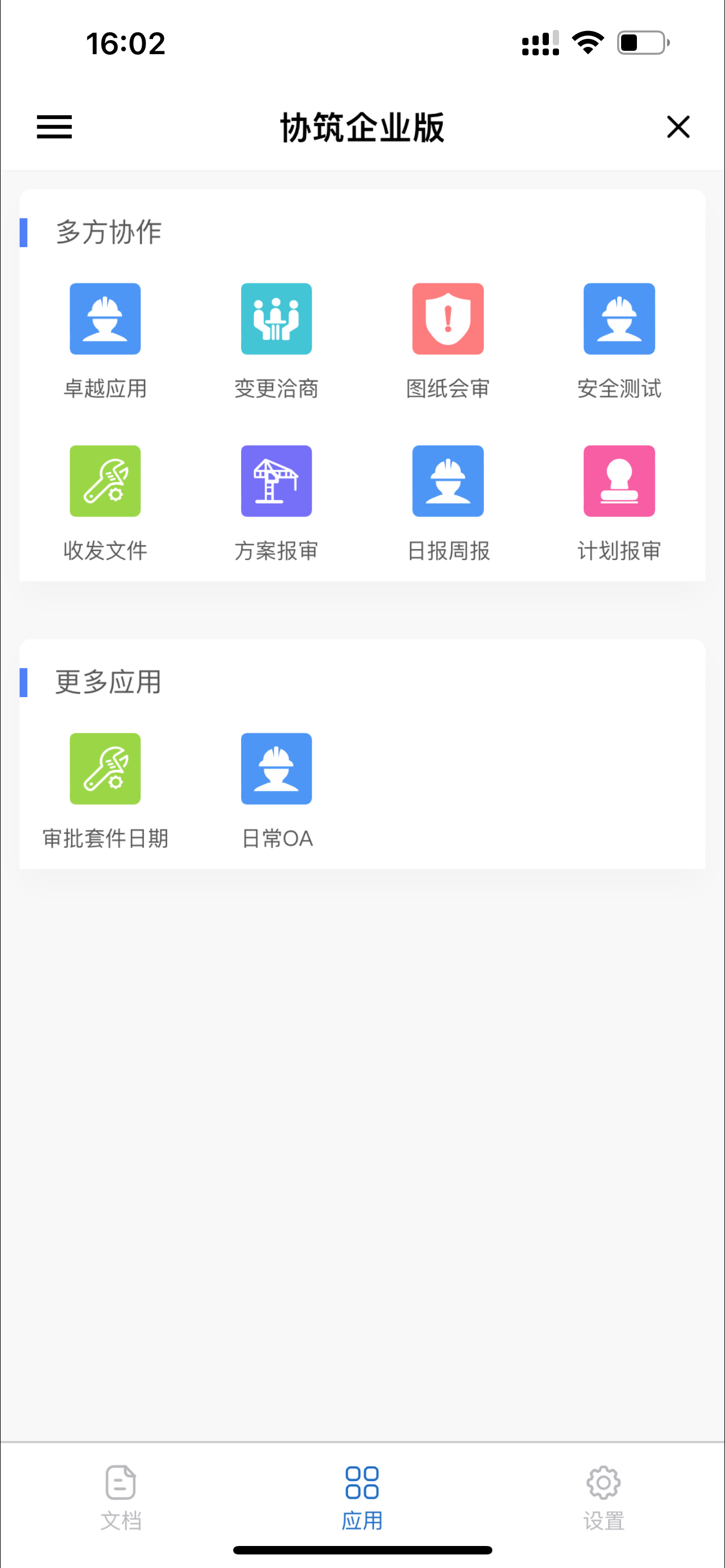Open the 收发文件 wrench icon
This screenshot has height=1568, width=725.
[x=104, y=481]
